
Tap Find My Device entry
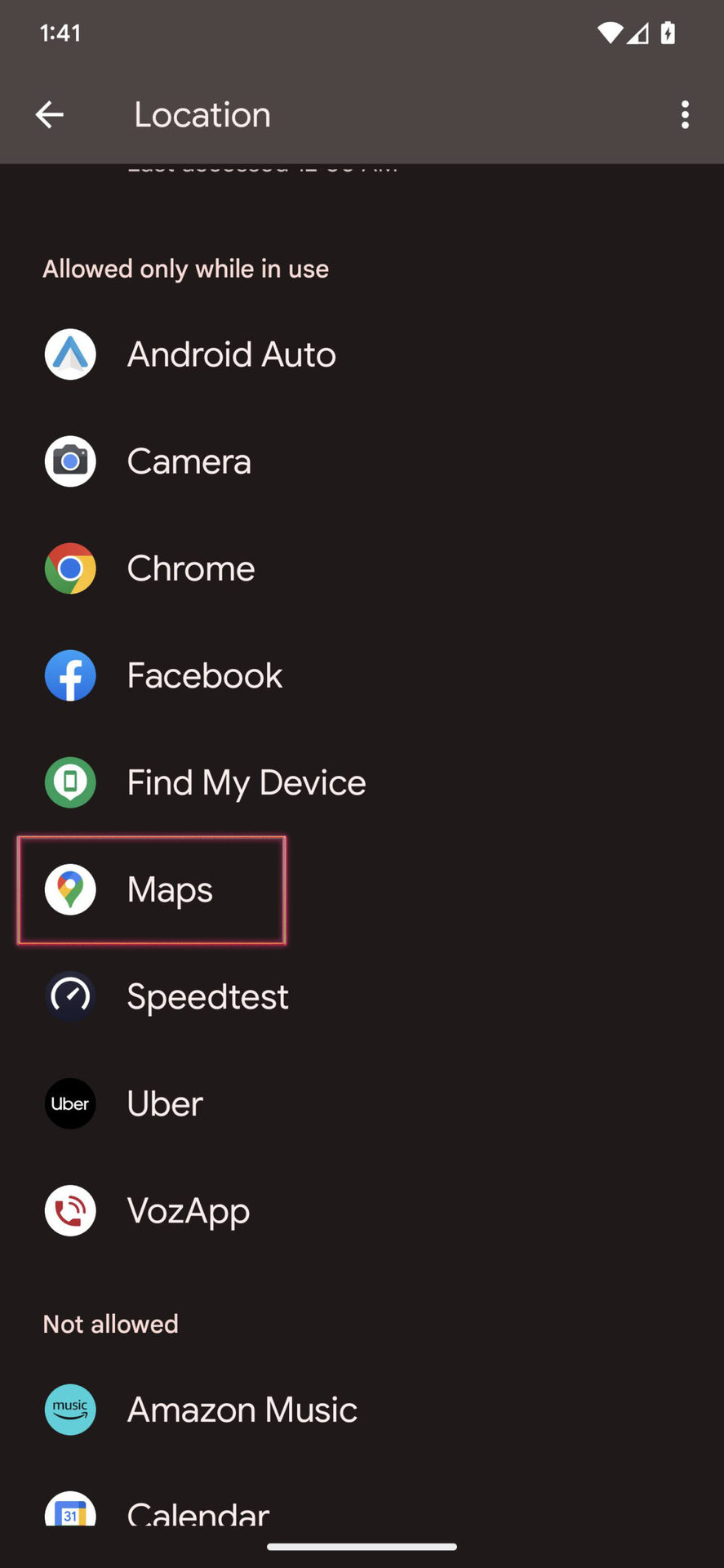point(246,782)
